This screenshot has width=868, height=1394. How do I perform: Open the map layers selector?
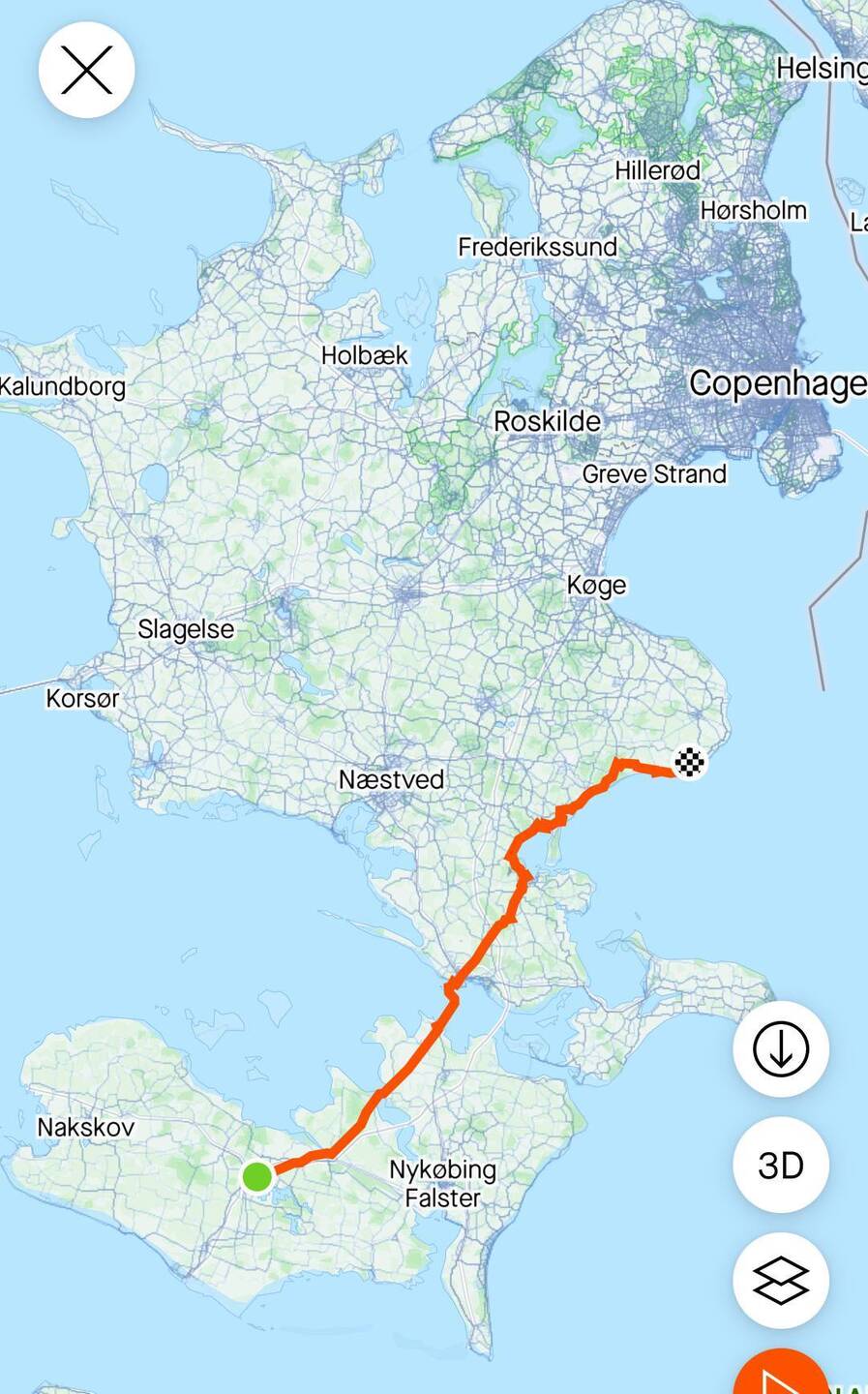(780, 1282)
